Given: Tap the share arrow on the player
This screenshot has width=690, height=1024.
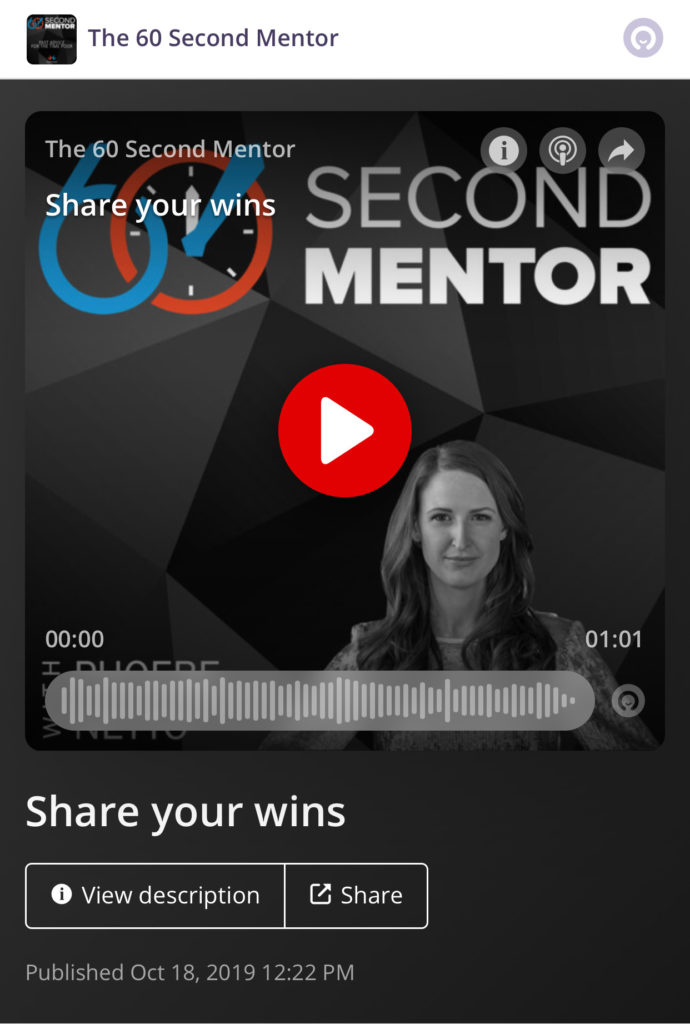Looking at the screenshot, I should [621, 151].
